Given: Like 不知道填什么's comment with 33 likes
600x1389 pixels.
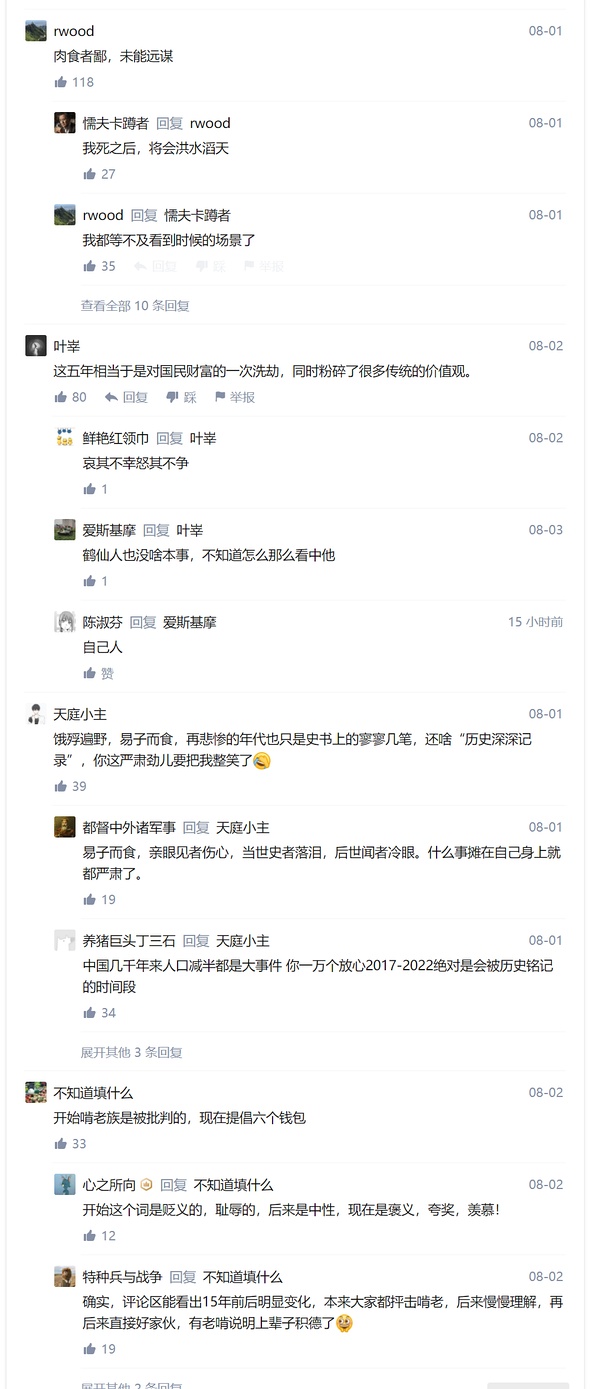Looking at the screenshot, I should click(62, 1144).
